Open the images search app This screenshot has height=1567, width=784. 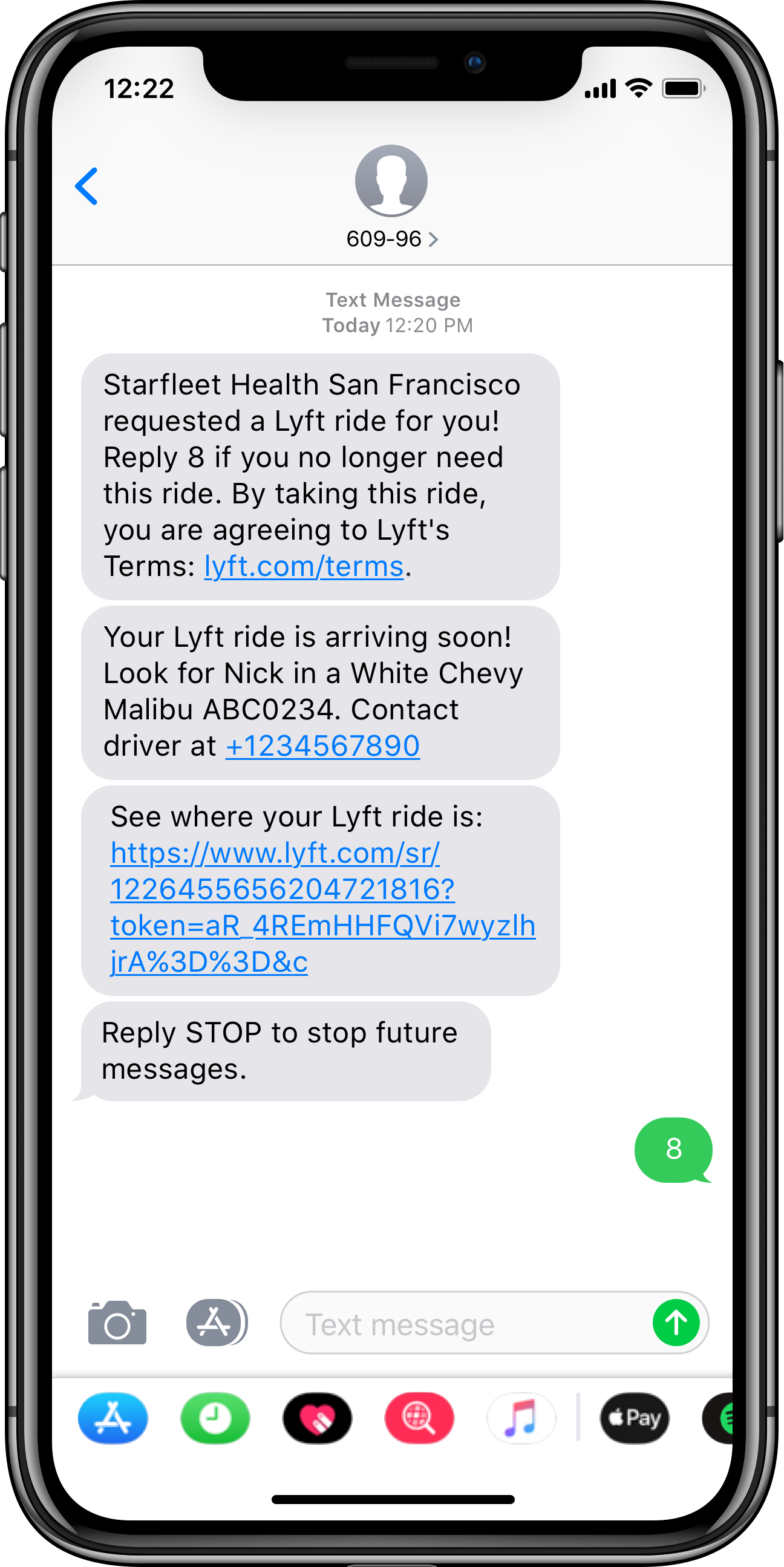(x=419, y=1418)
